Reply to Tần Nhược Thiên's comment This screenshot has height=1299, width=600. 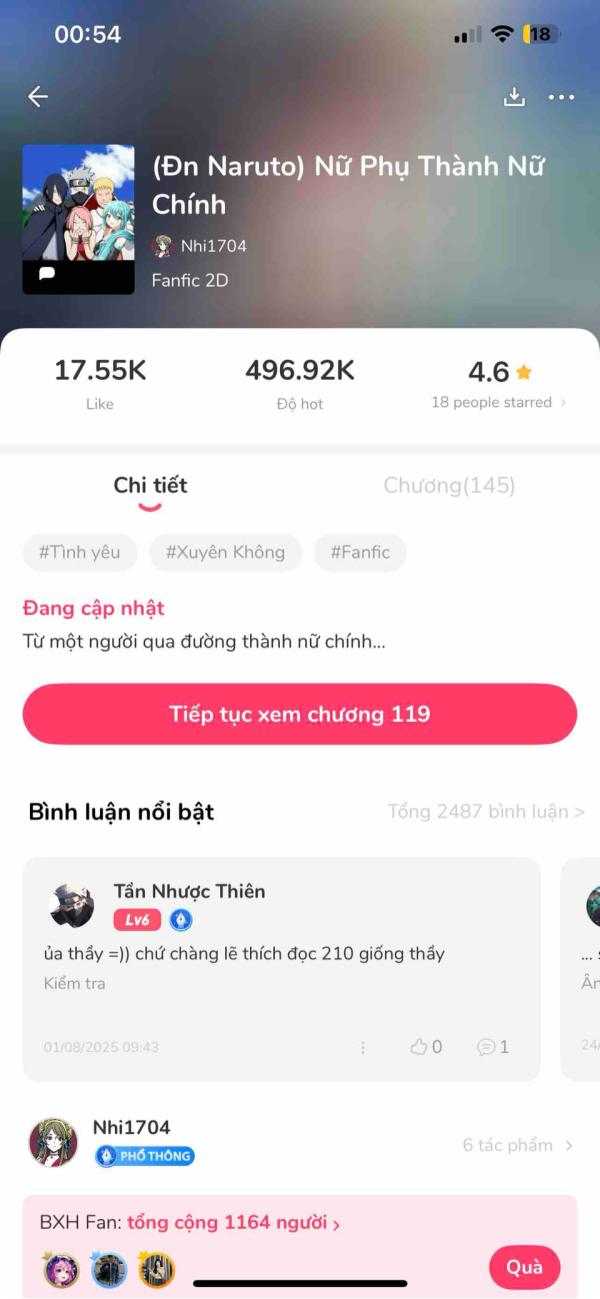(493, 1047)
